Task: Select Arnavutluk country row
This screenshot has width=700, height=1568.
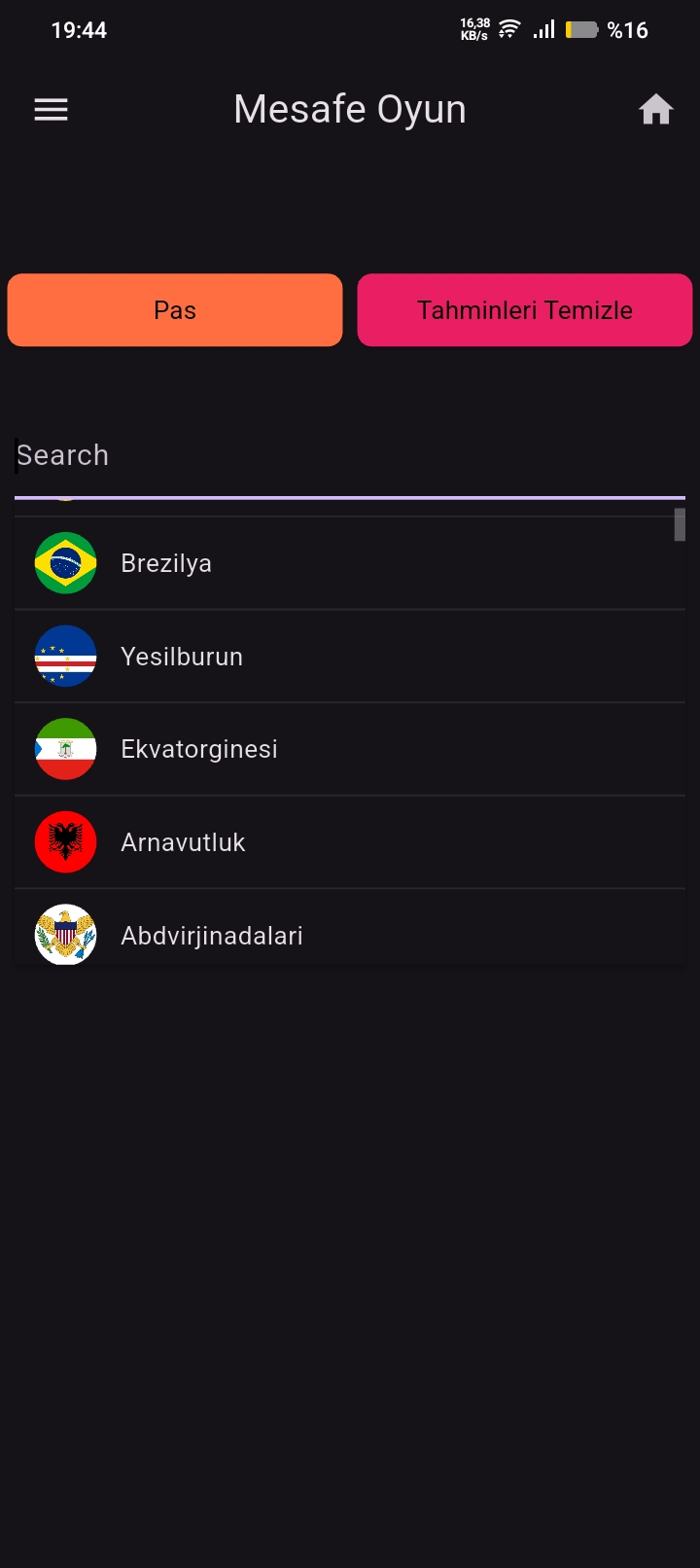Action: click(350, 842)
